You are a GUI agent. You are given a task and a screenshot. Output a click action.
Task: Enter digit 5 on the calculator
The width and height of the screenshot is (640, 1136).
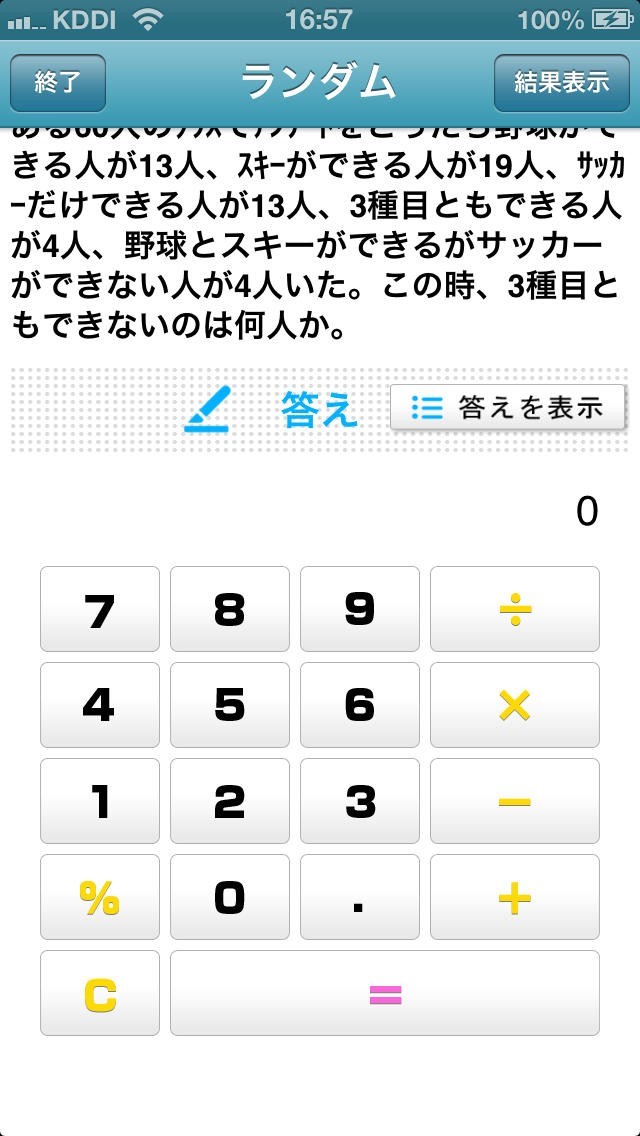[x=230, y=705]
